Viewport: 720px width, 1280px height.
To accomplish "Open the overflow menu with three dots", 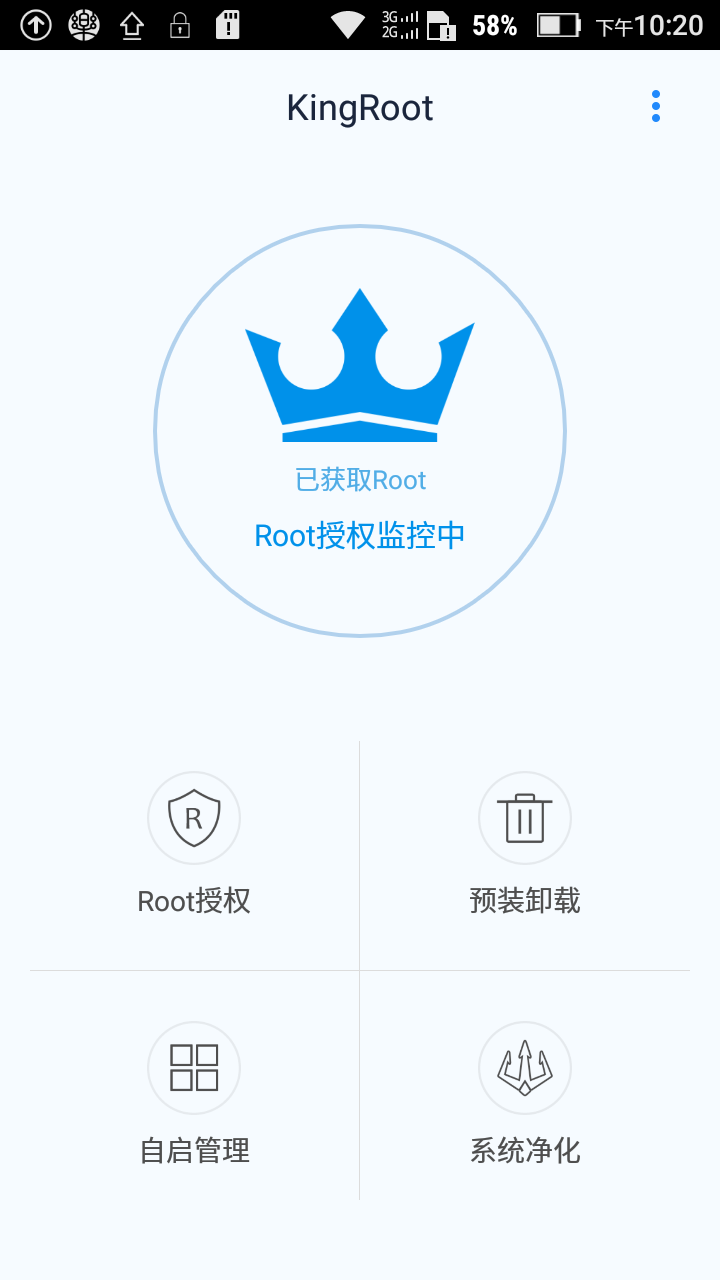I will 655,106.
